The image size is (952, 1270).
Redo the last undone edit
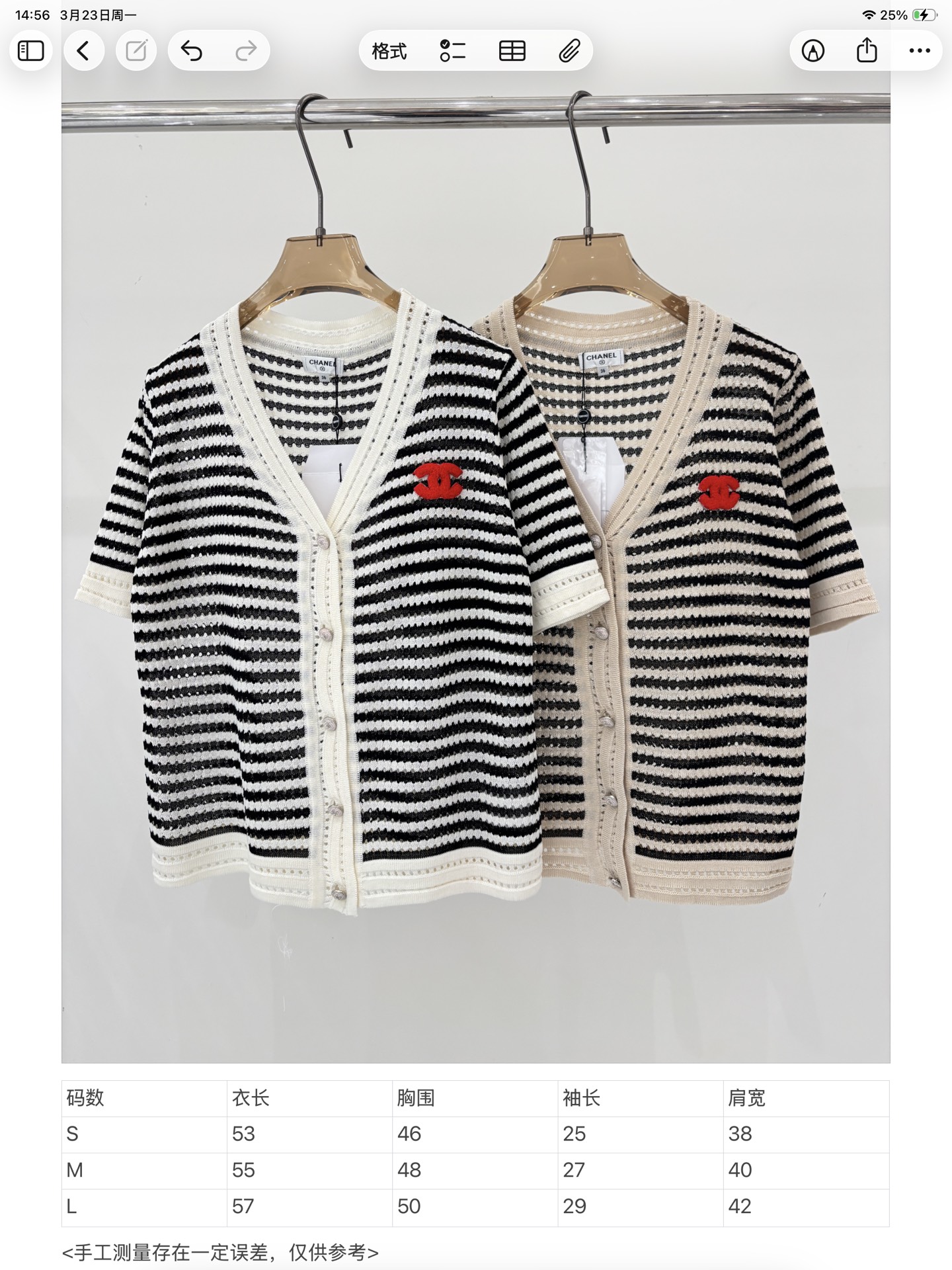click(x=246, y=51)
